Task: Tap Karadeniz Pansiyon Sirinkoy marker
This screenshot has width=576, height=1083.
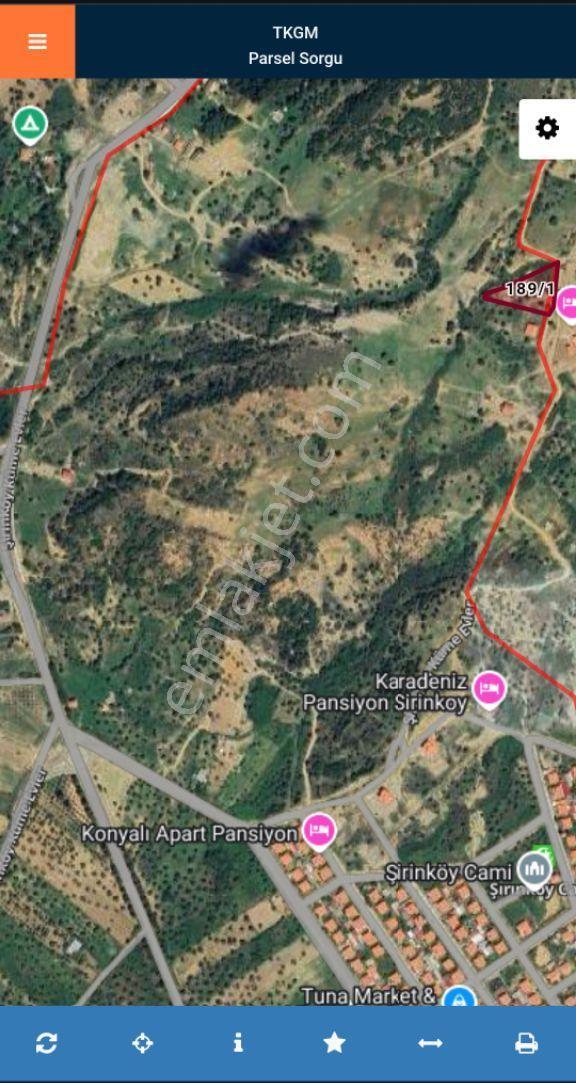Action: coord(489,689)
